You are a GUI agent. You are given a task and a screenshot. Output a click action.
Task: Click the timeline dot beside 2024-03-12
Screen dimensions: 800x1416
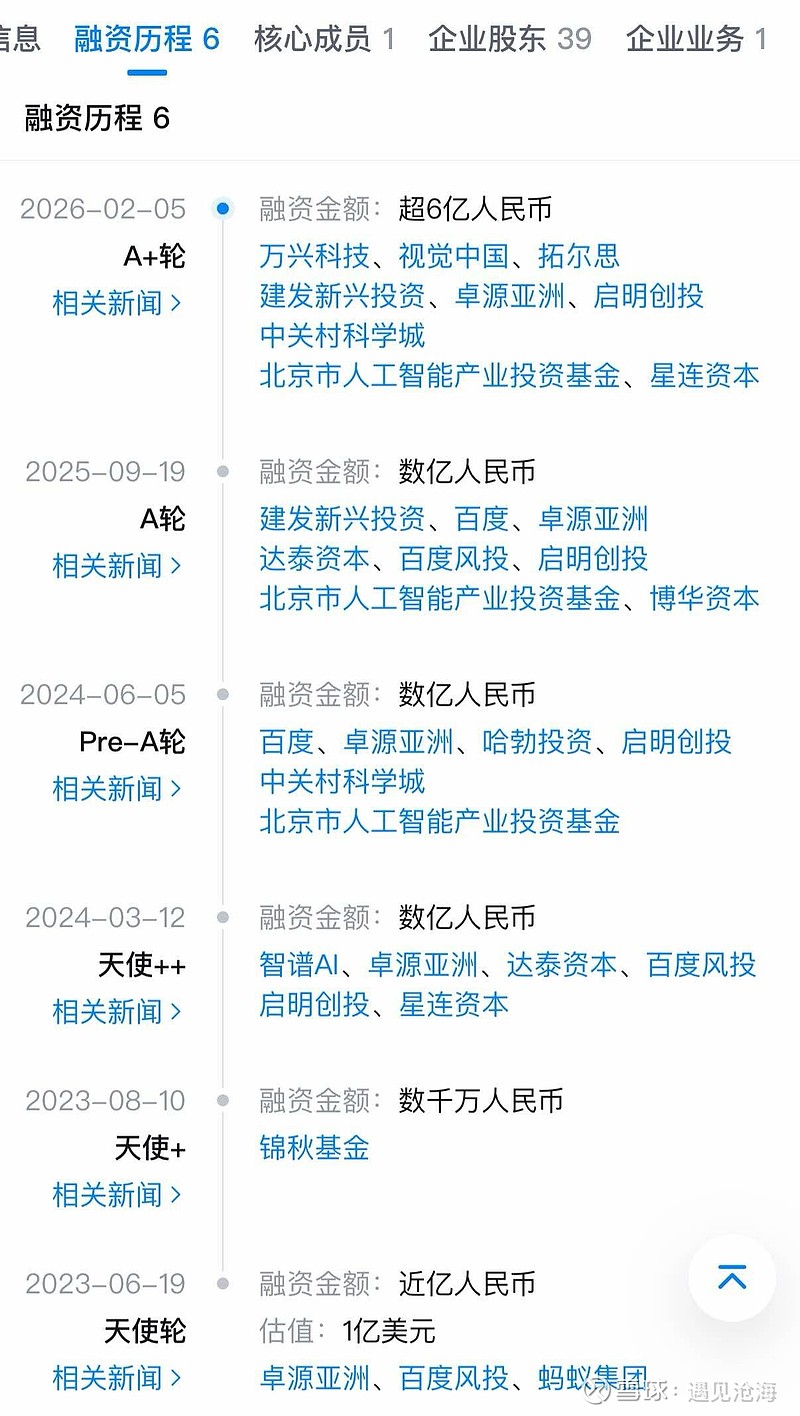tap(221, 917)
